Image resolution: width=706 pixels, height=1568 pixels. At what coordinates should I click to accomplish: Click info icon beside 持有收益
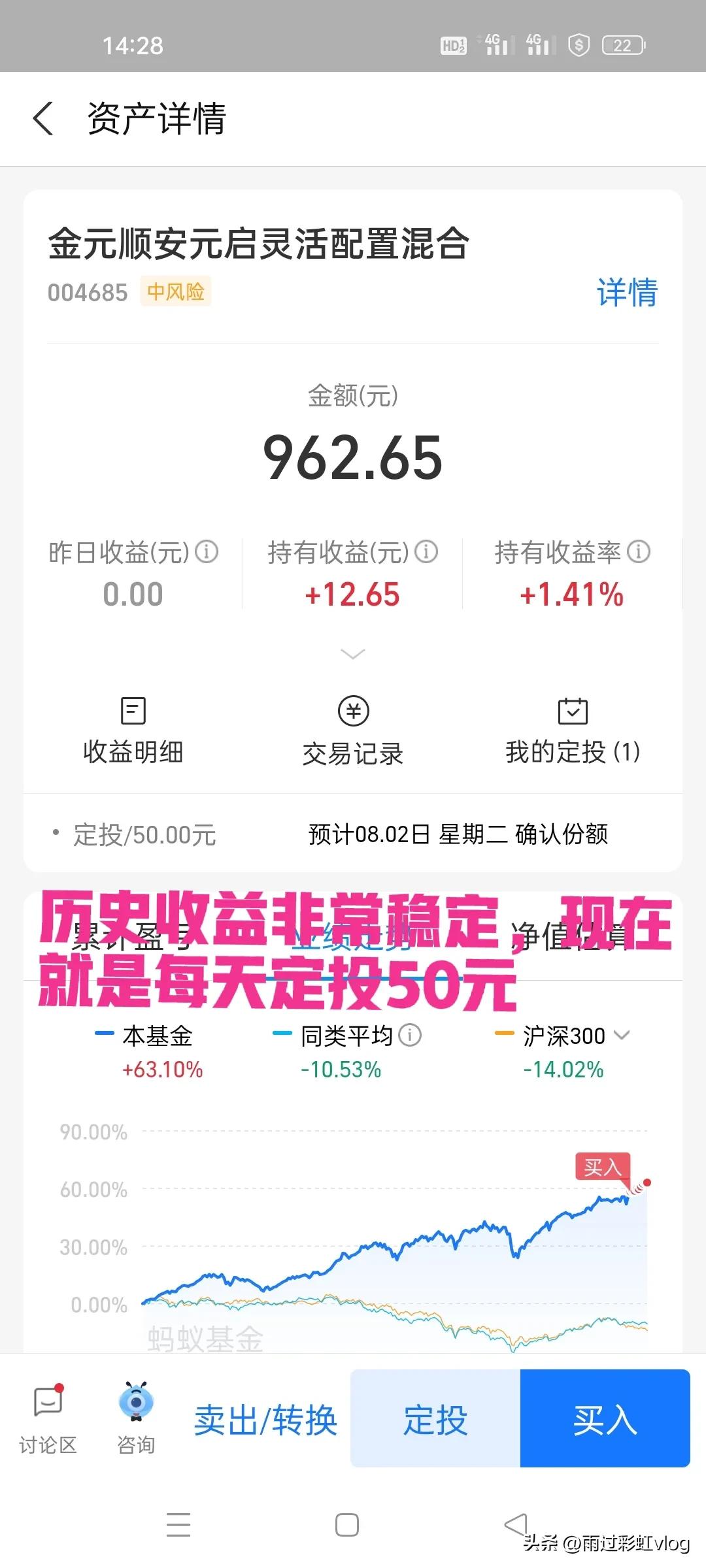coord(427,552)
